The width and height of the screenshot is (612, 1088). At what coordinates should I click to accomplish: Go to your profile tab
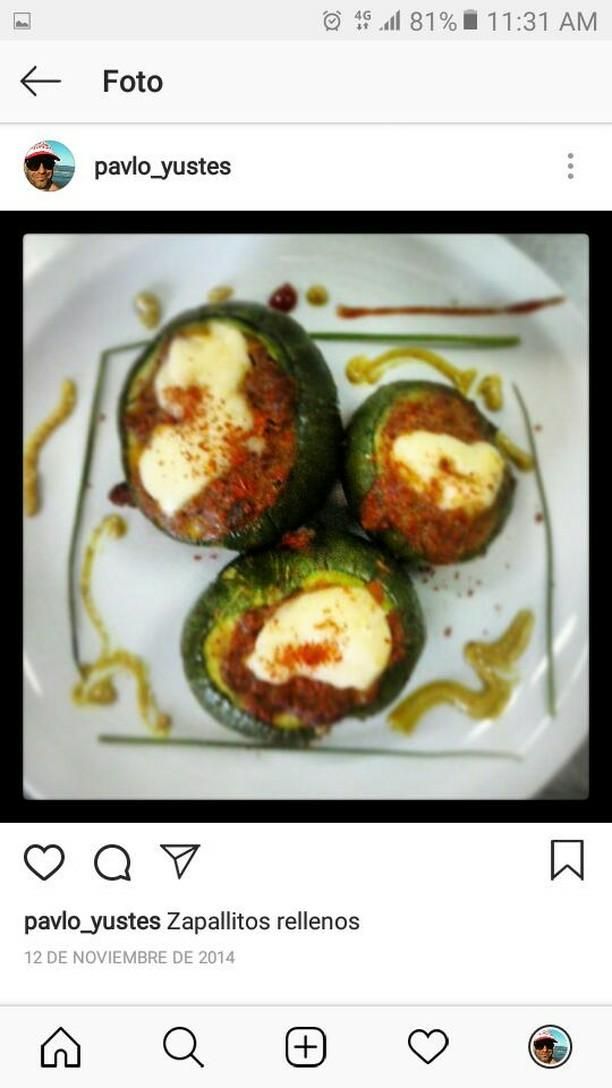click(x=550, y=1047)
